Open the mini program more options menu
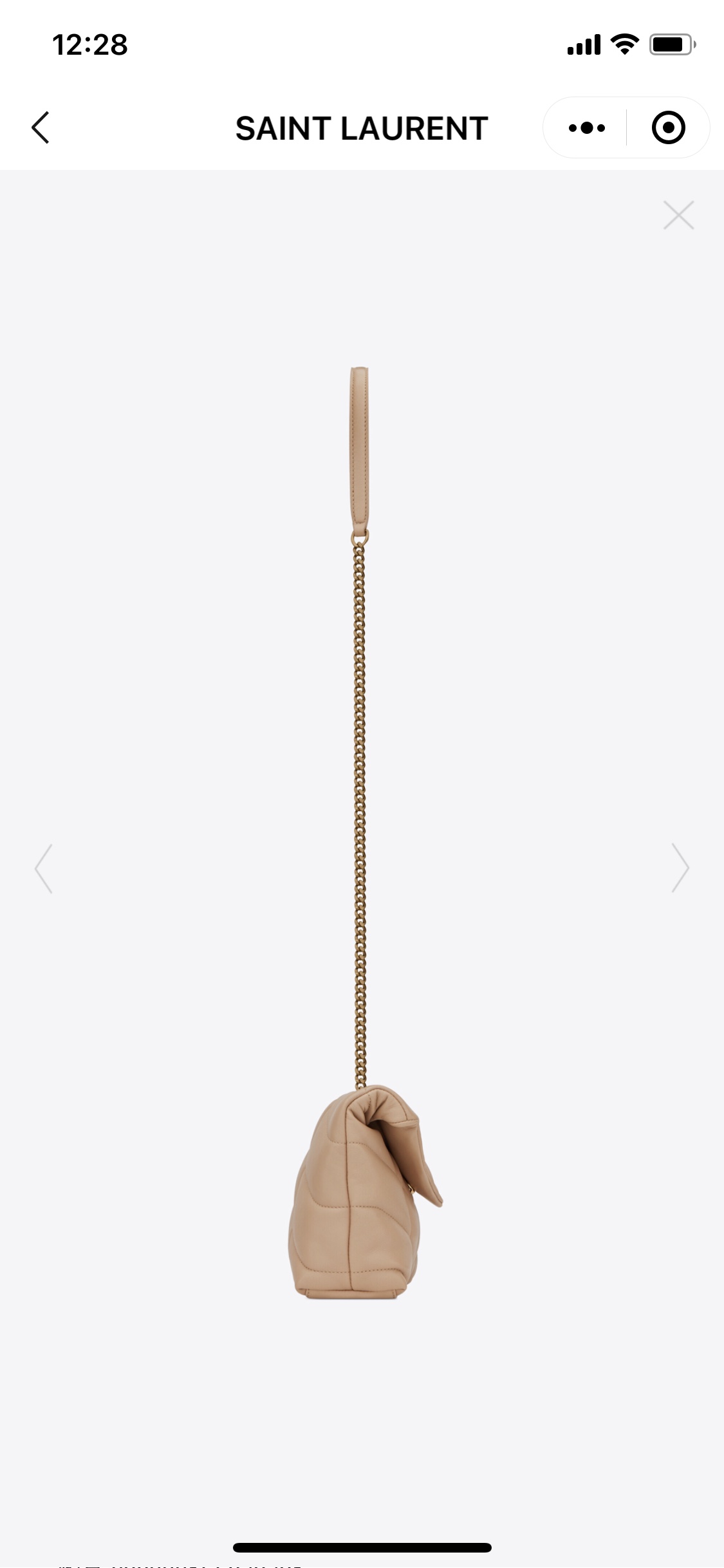 coord(586,128)
